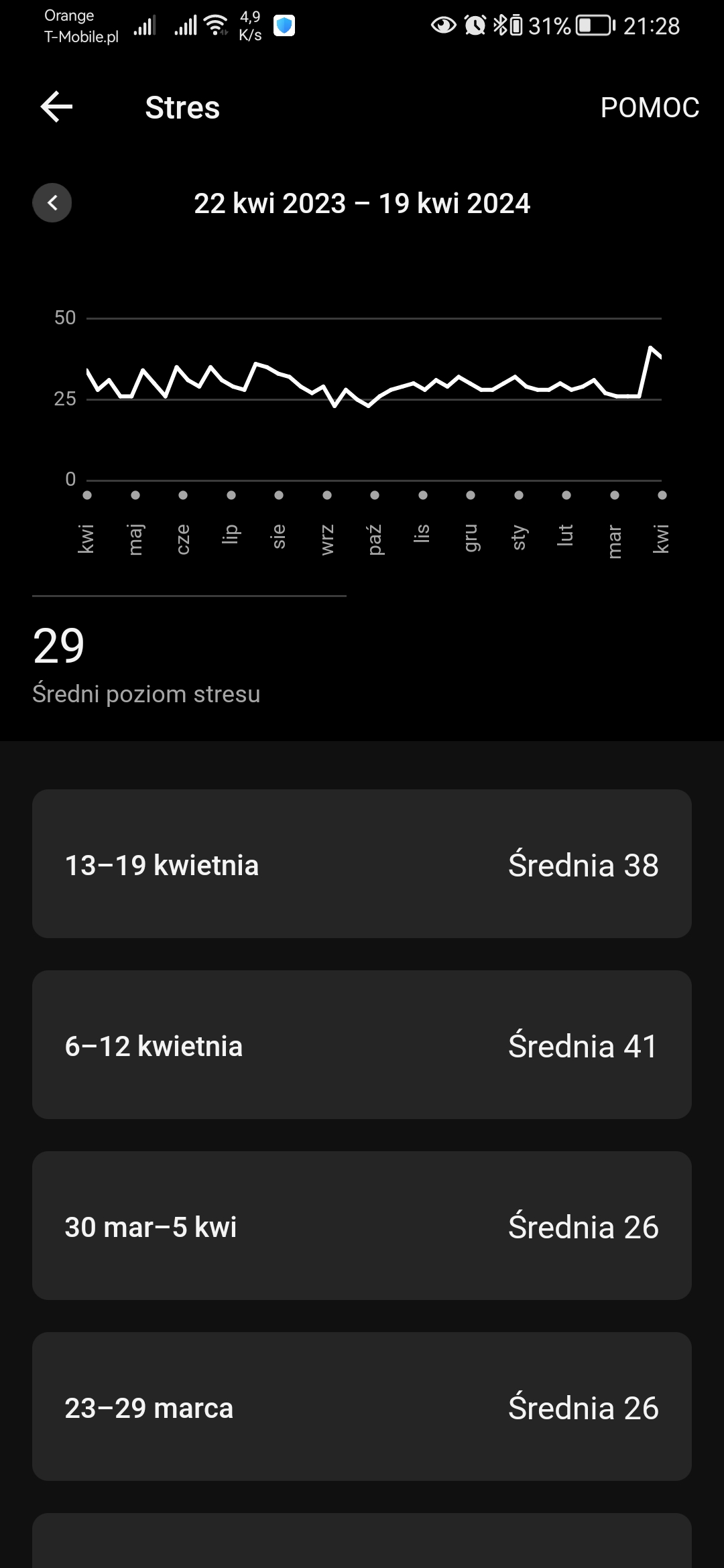Image resolution: width=724 pixels, height=1568 pixels.
Task: Open POMOC help
Action: click(x=649, y=107)
